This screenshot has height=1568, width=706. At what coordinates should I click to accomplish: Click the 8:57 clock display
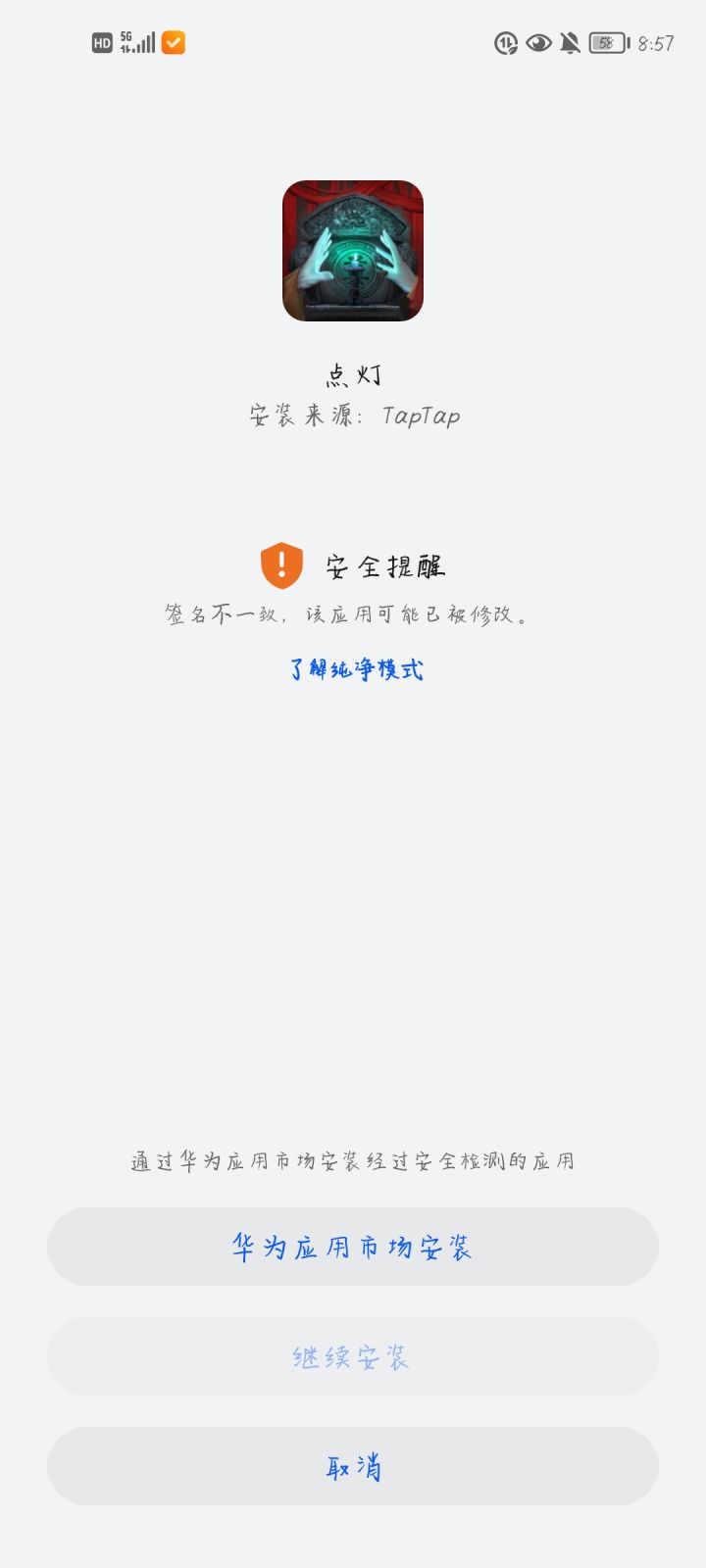click(x=659, y=43)
